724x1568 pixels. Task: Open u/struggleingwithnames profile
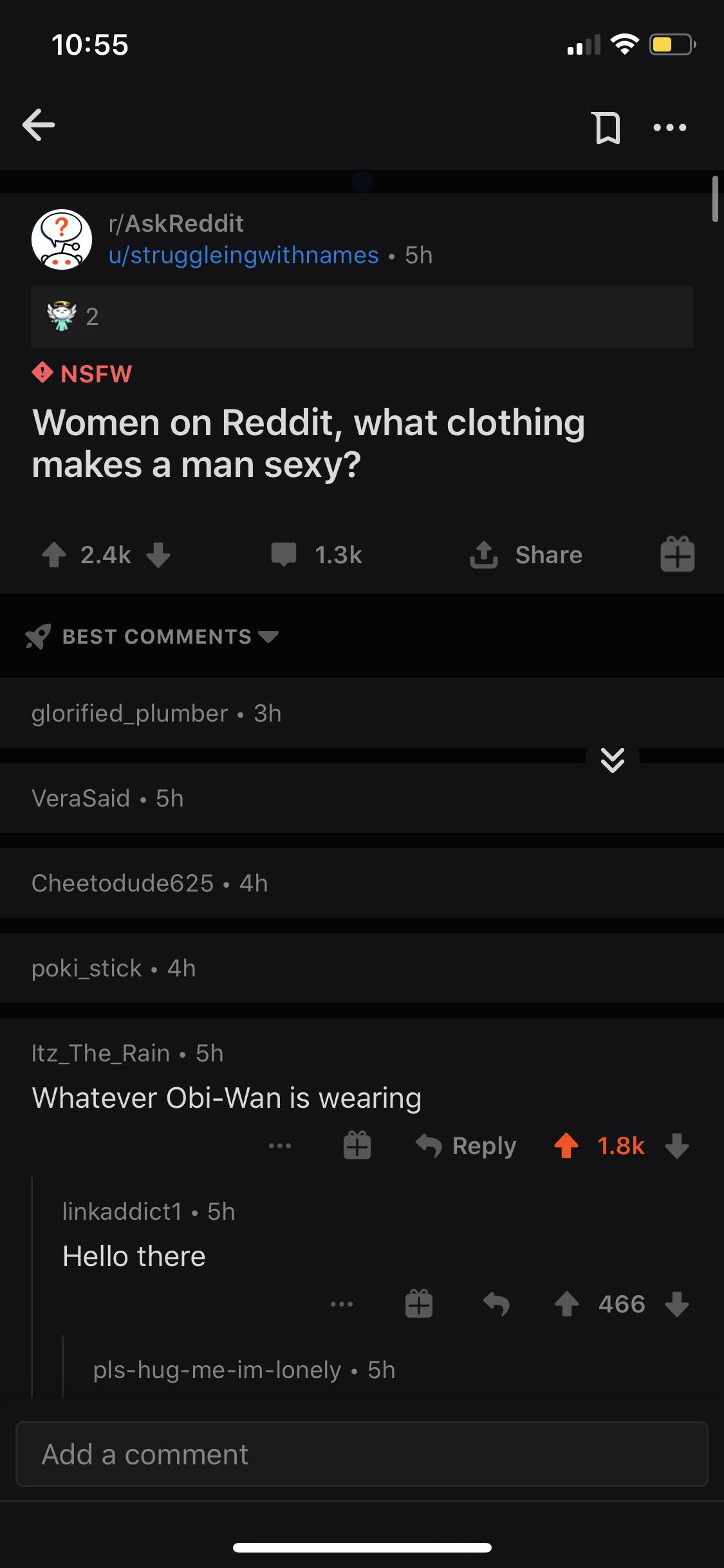click(244, 256)
